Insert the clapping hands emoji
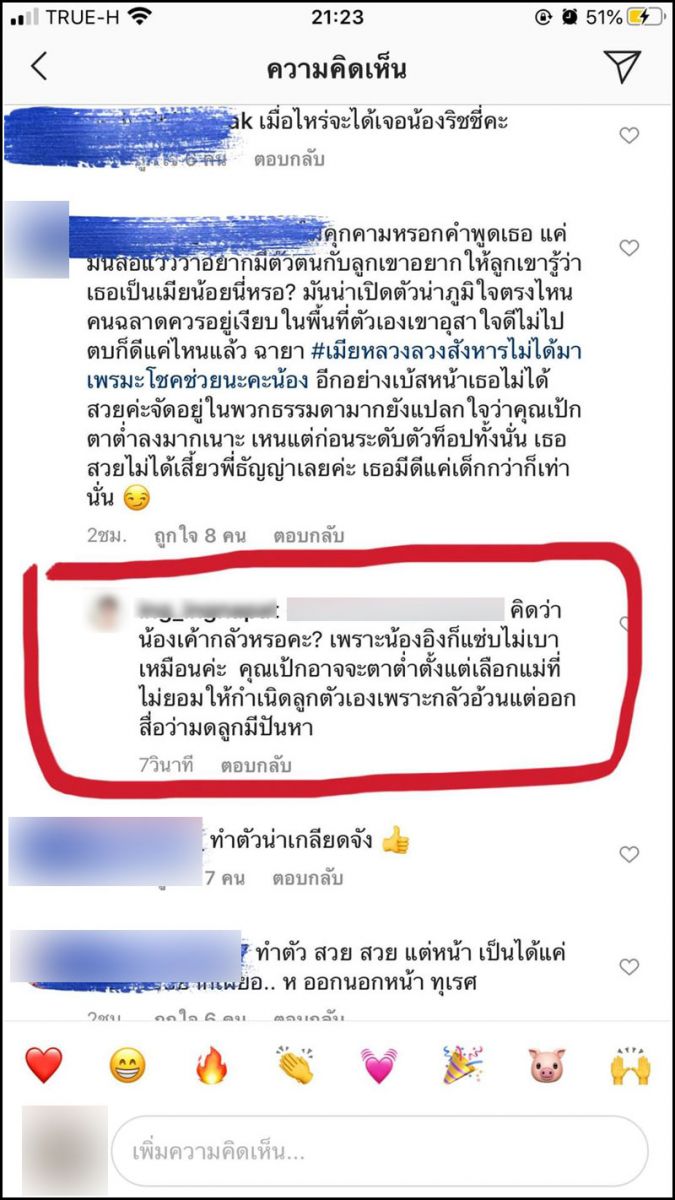Screen dimensions: 675x1200 tap(296, 1066)
